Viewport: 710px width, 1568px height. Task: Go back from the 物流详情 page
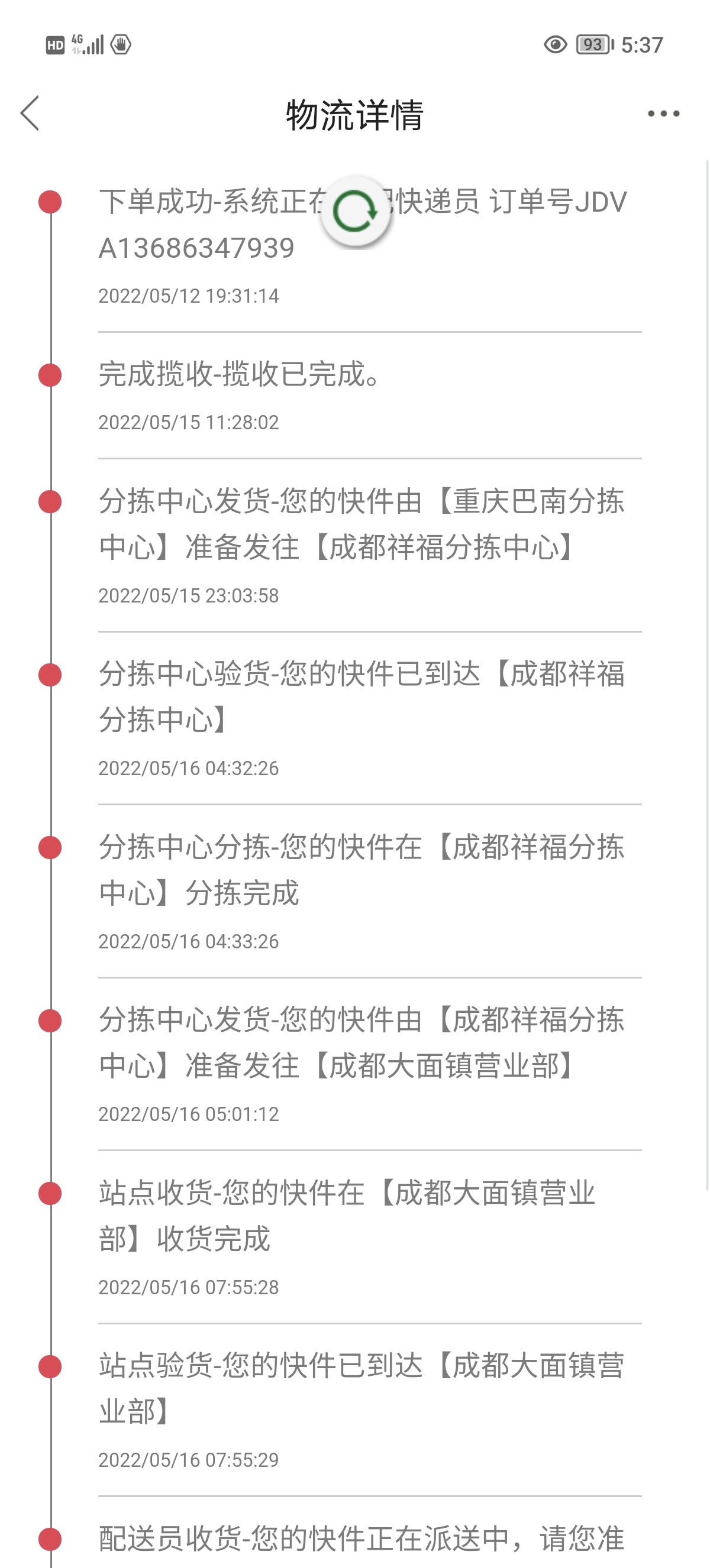pyautogui.click(x=30, y=113)
